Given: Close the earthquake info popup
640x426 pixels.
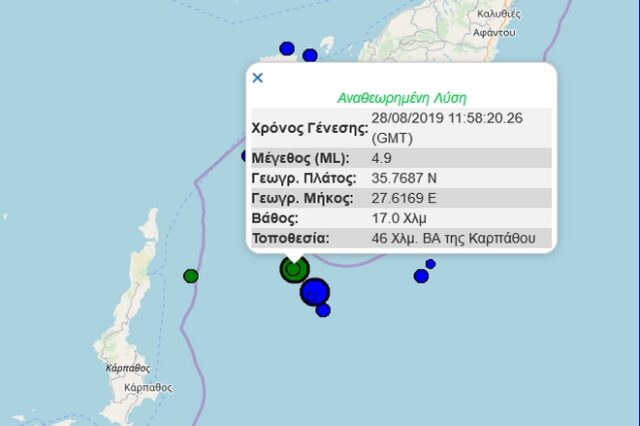Looking at the screenshot, I should click(257, 77).
